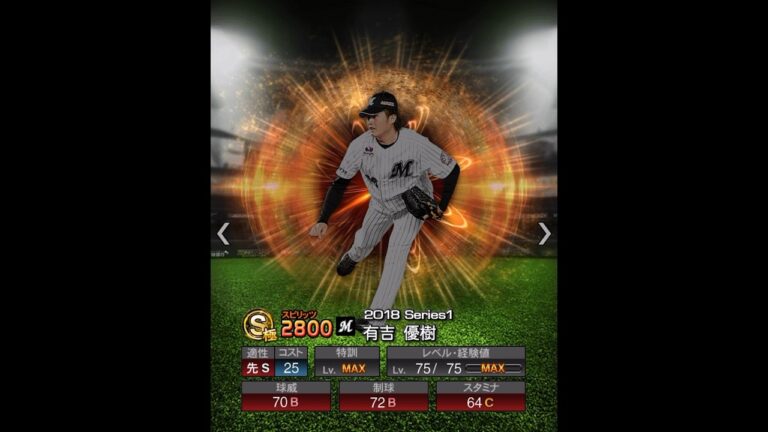Image resolution: width=768 pixels, height=432 pixels.
Task: Go to the next player card
Action: pos(544,234)
